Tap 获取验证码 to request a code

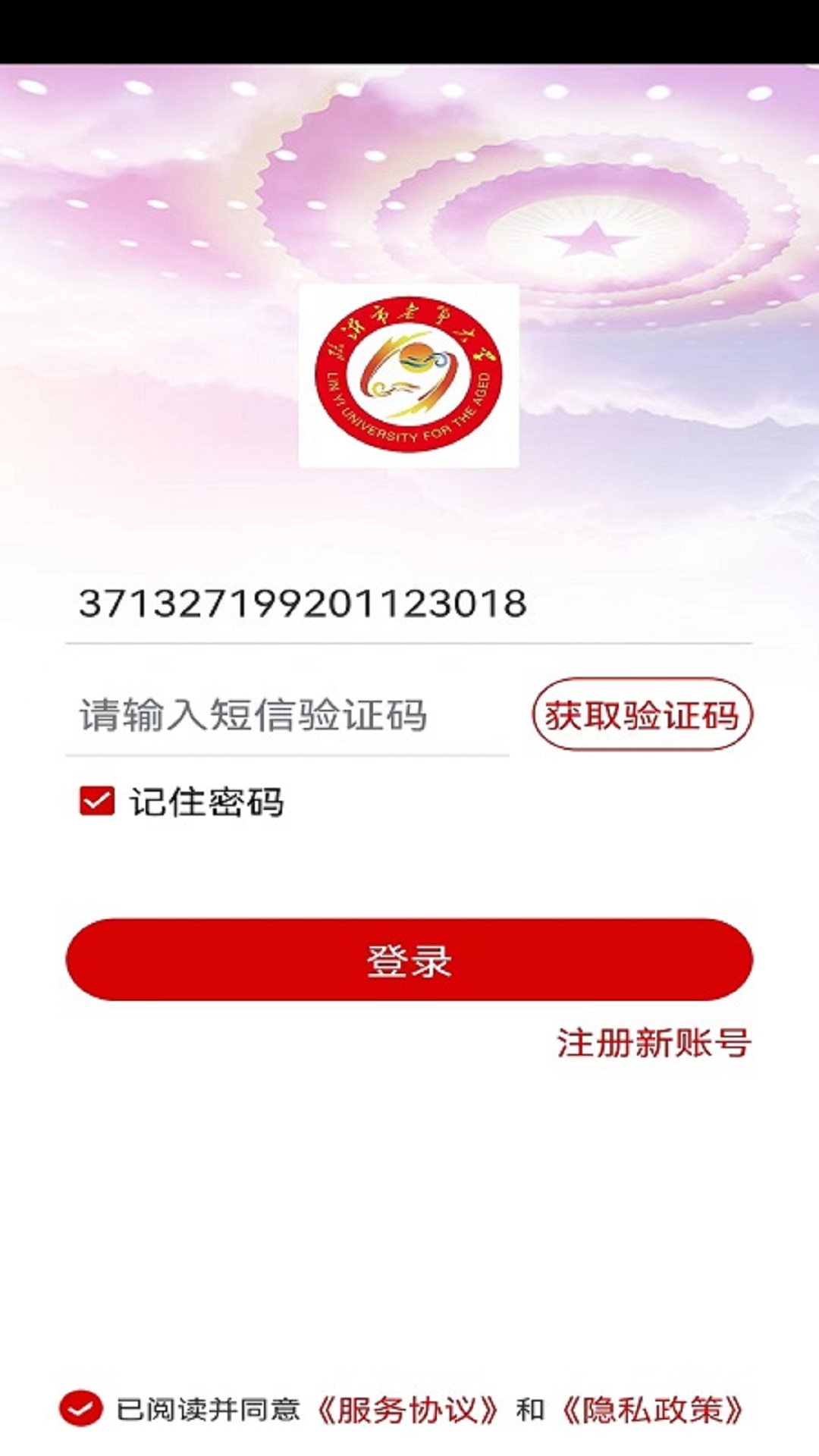coord(642,715)
